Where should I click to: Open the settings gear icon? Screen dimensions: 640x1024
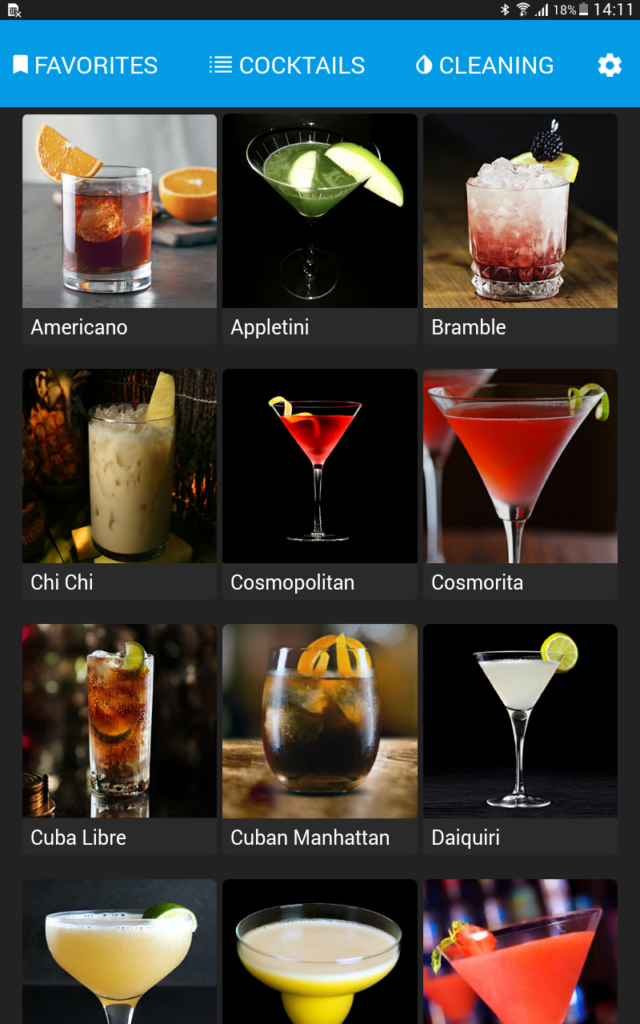point(609,65)
